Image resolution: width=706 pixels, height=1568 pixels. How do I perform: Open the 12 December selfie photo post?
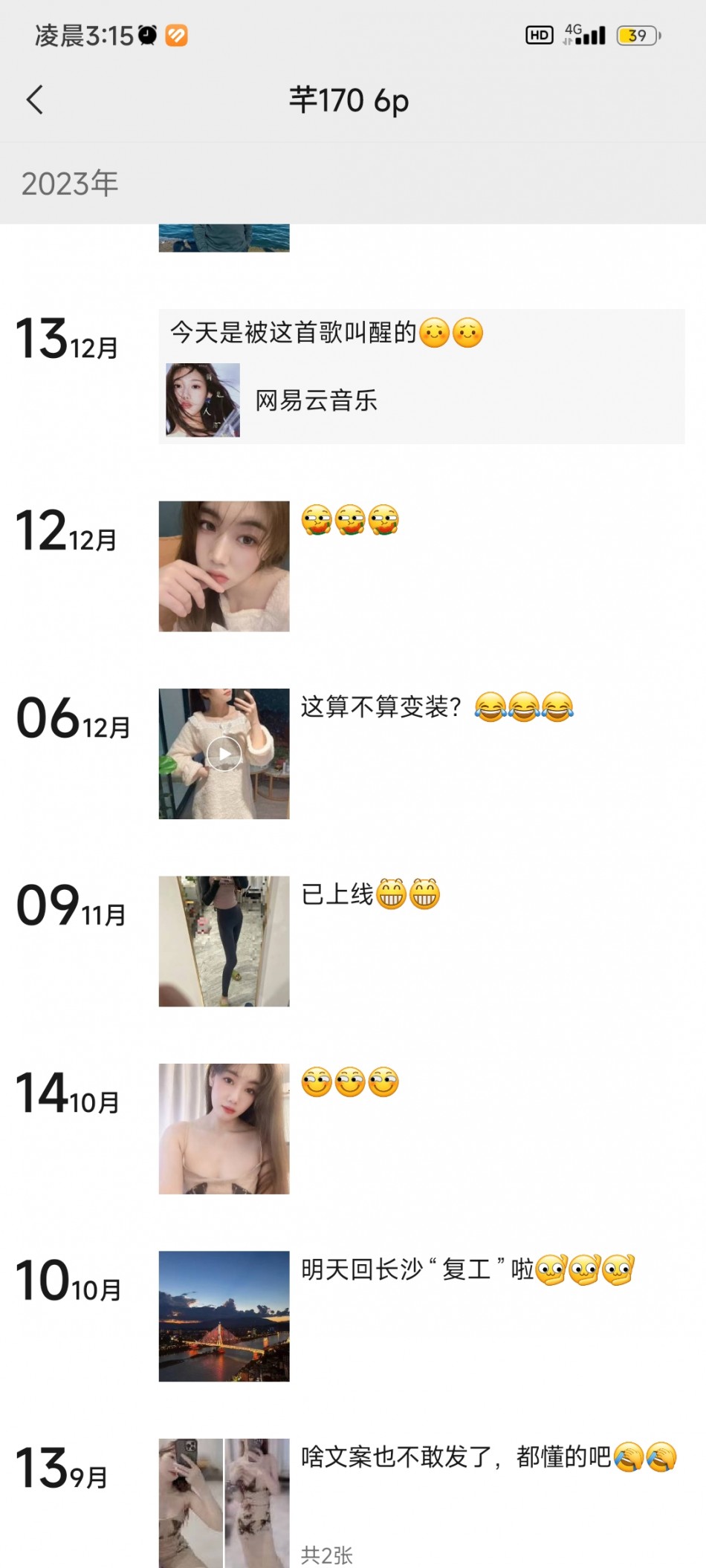pyautogui.click(x=224, y=566)
